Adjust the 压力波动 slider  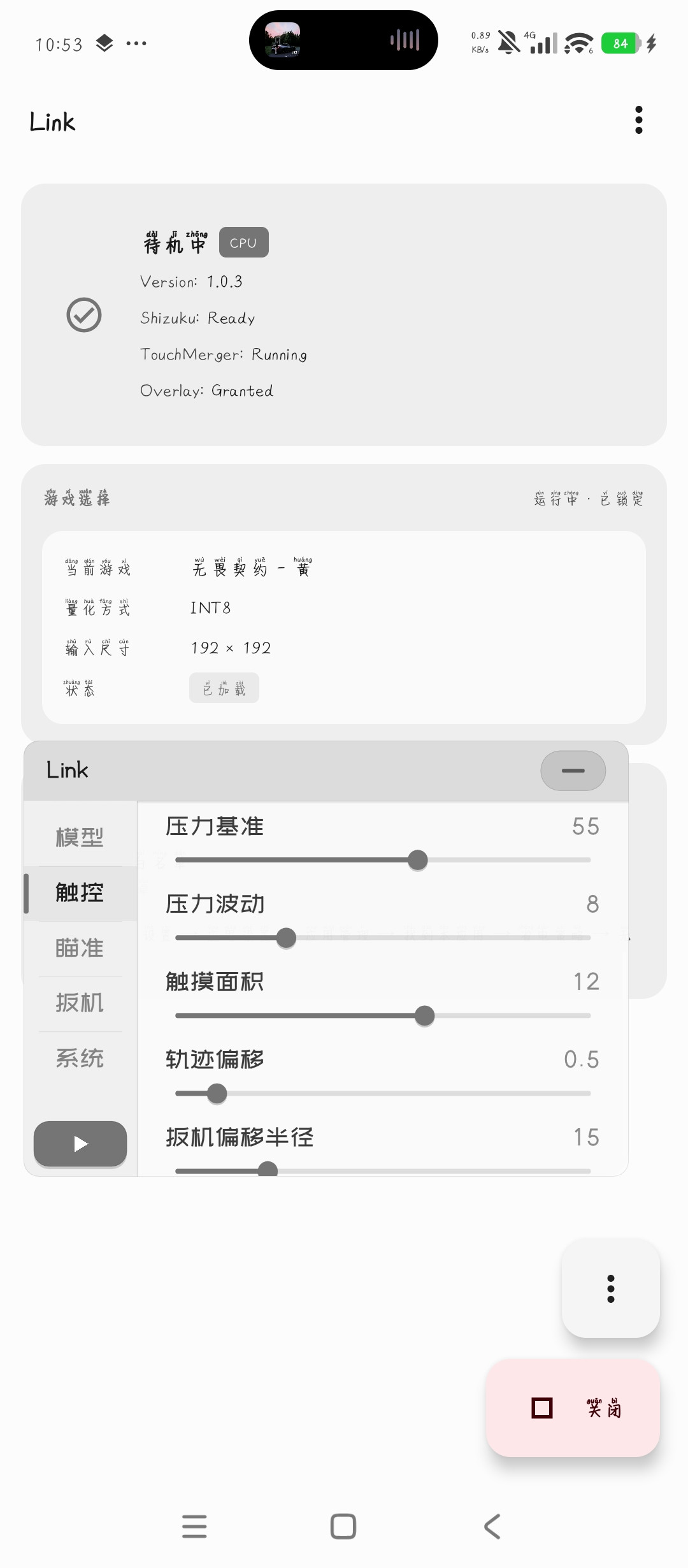(x=287, y=938)
